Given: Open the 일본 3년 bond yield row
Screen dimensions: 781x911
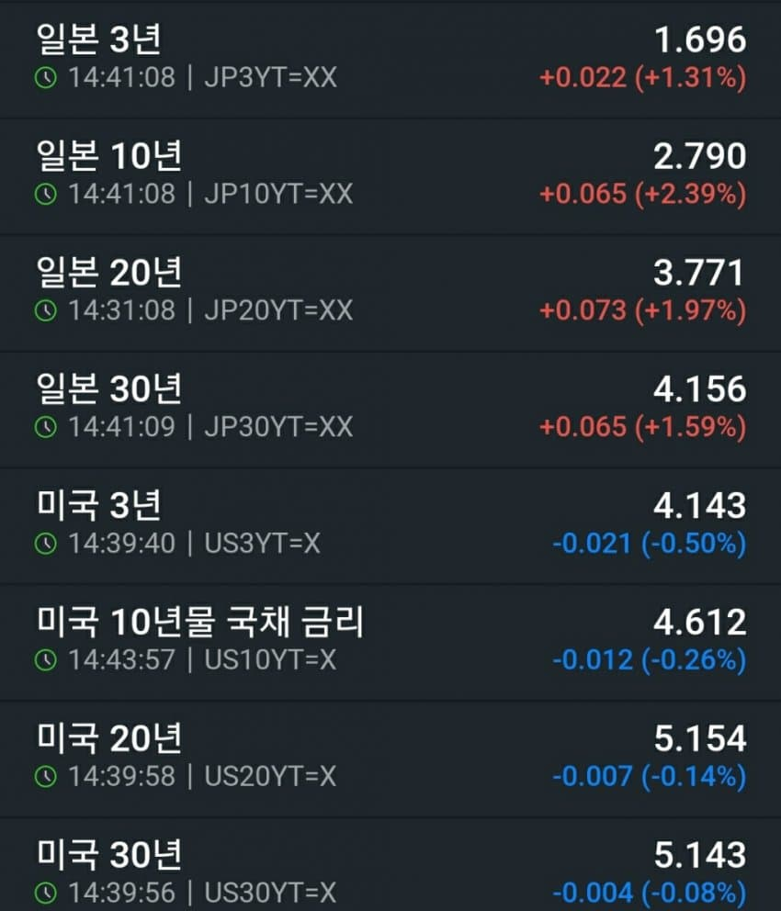Looking at the screenshot, I should click(390, 60).
